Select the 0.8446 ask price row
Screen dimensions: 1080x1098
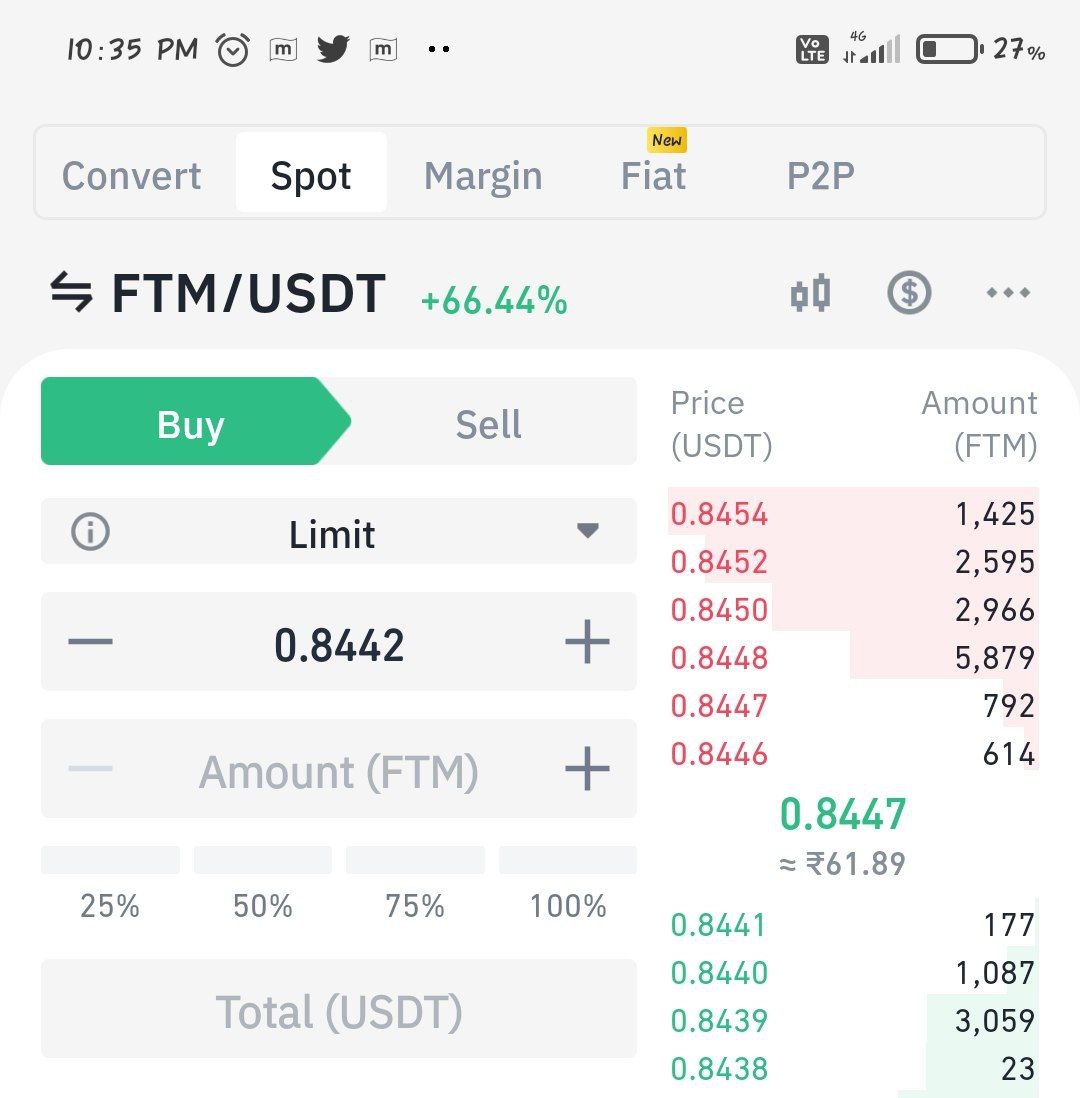tap(852, 753)
